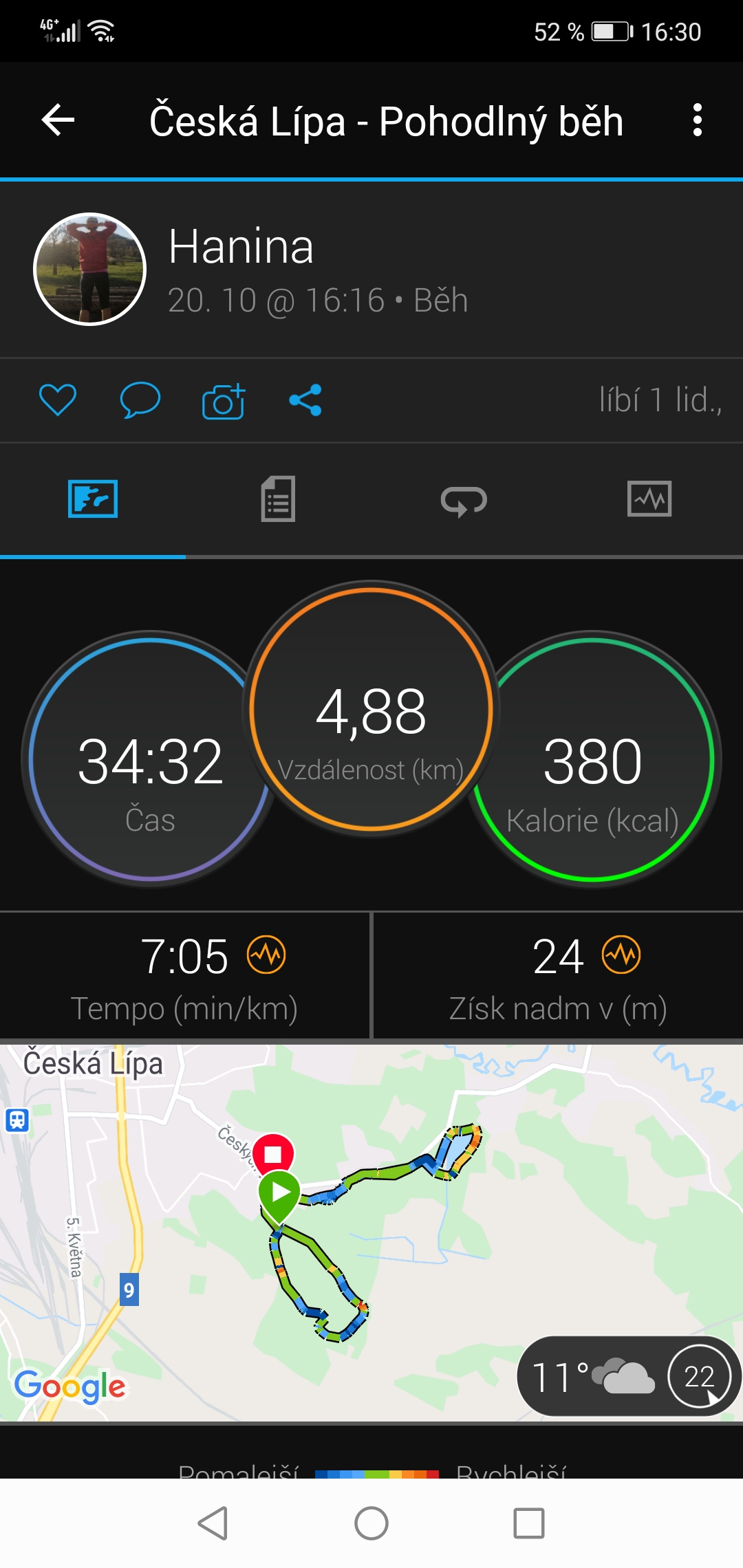The height and width of the screenshot is (1568, 743).
Task: Open the run route map
Action: (371, 1232)
